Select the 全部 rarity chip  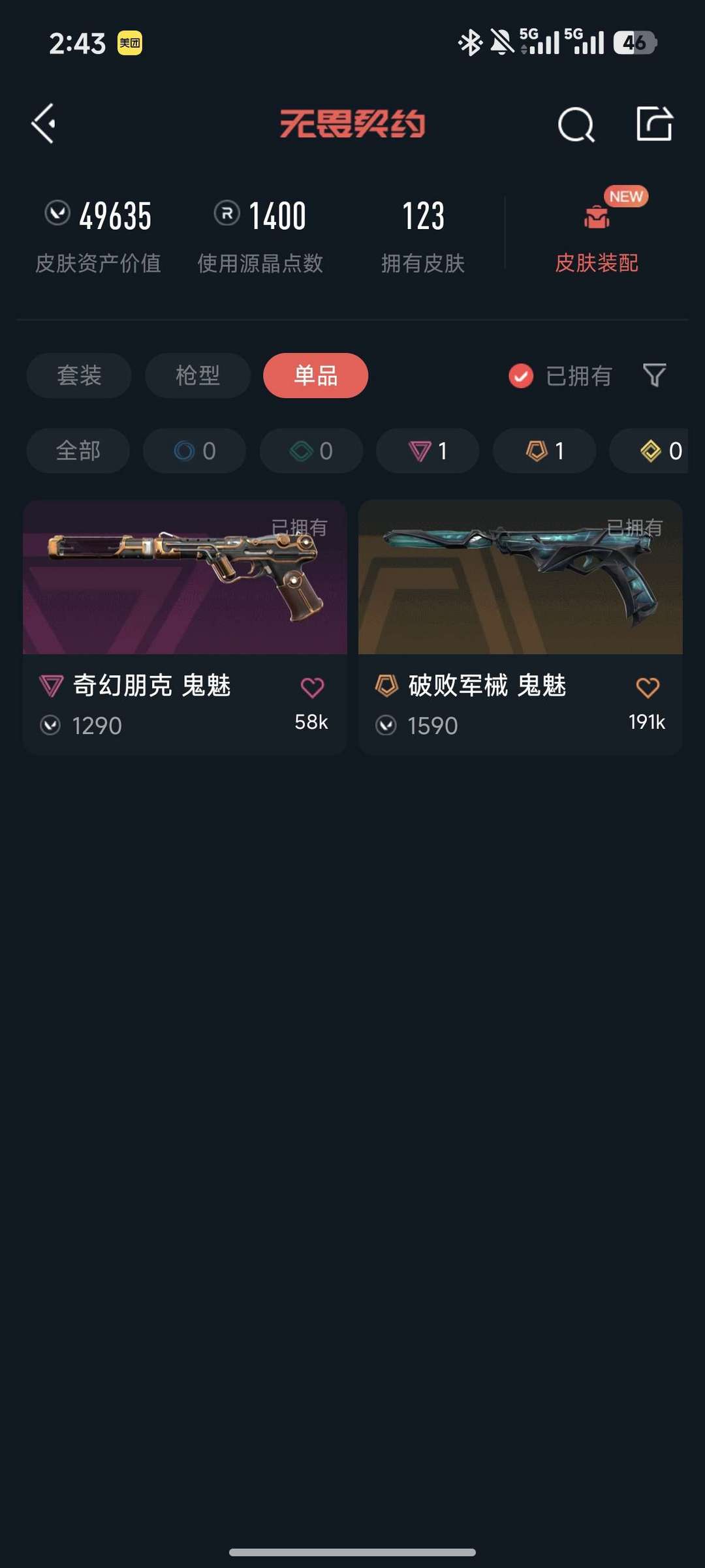(78, 451)
